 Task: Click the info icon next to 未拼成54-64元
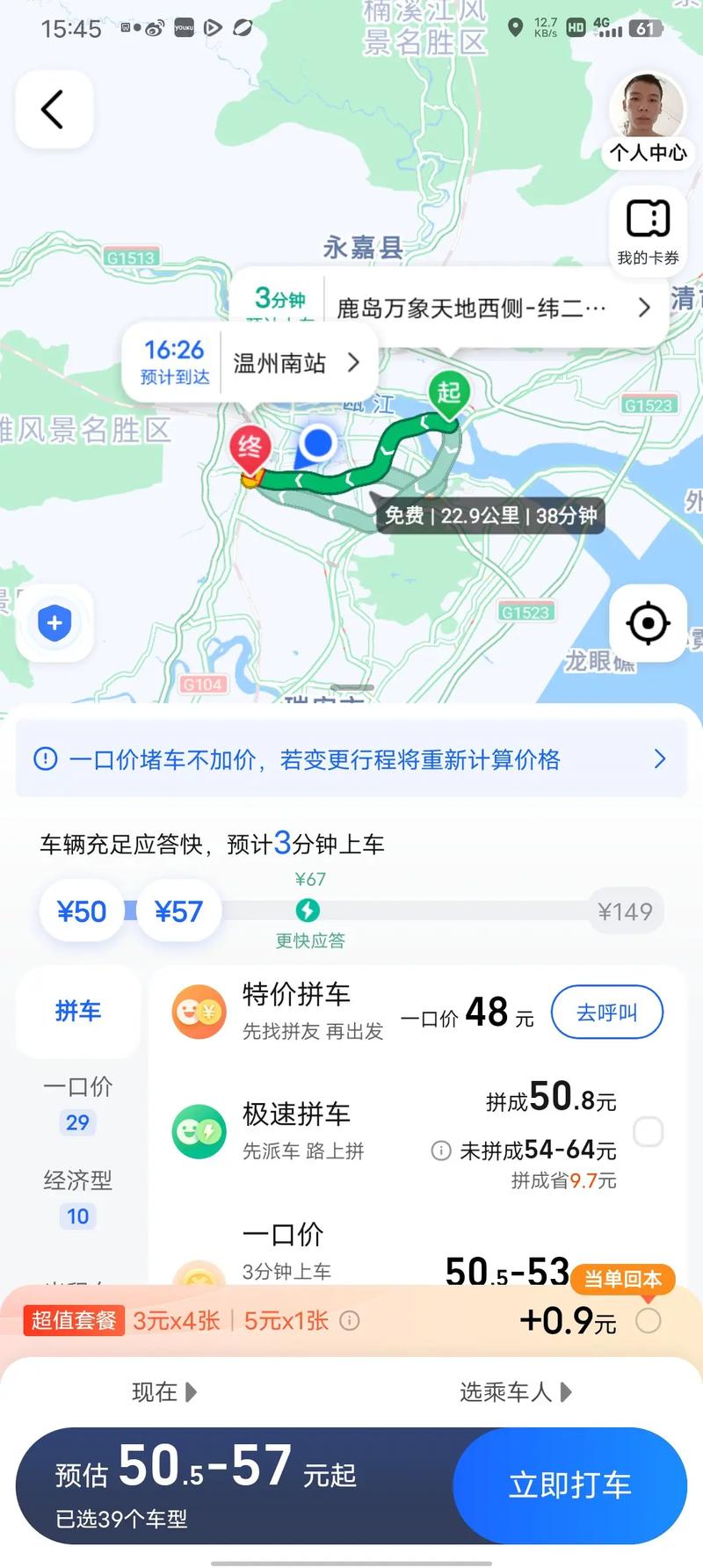pos(439,1151)
